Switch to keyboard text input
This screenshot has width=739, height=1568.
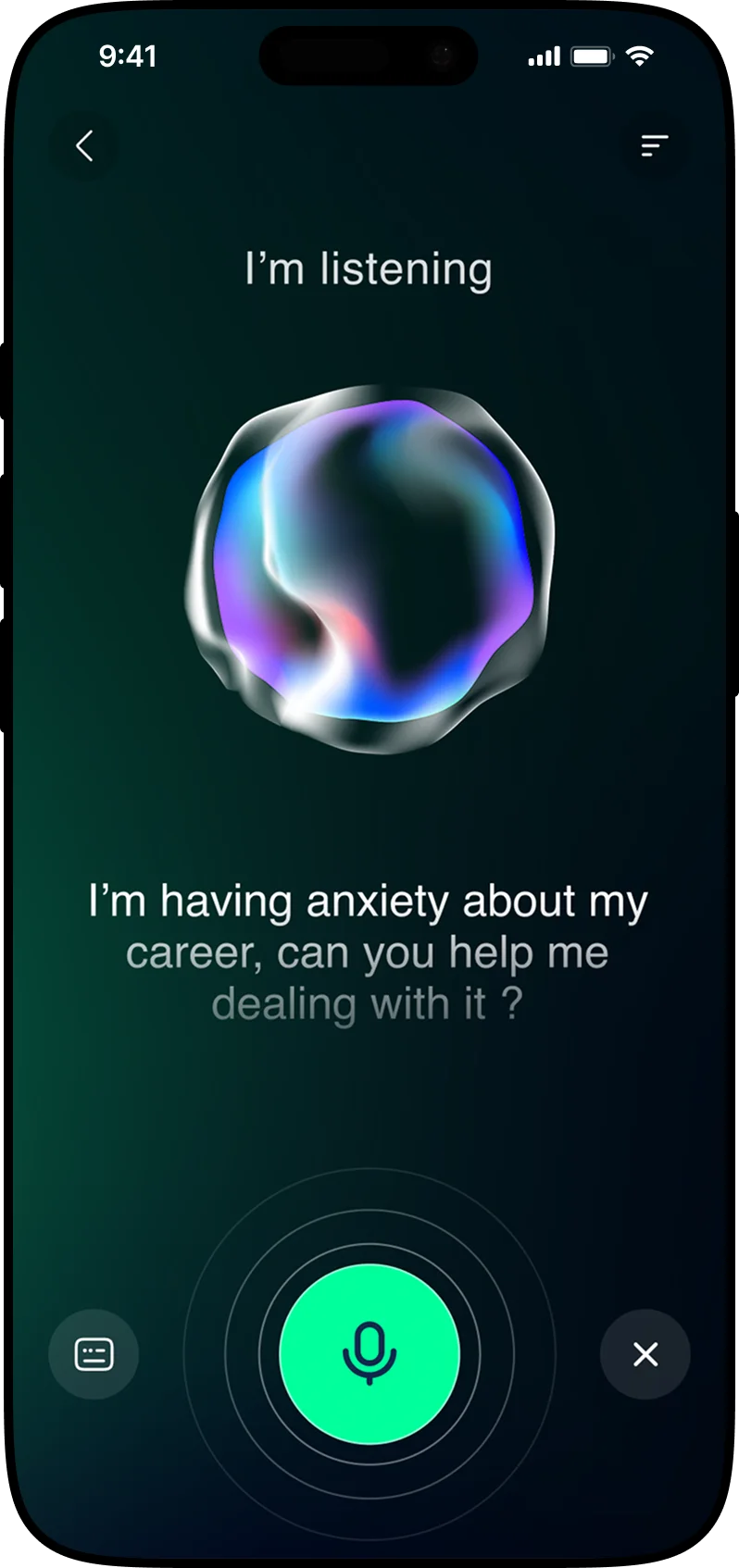coord(94,1353)
